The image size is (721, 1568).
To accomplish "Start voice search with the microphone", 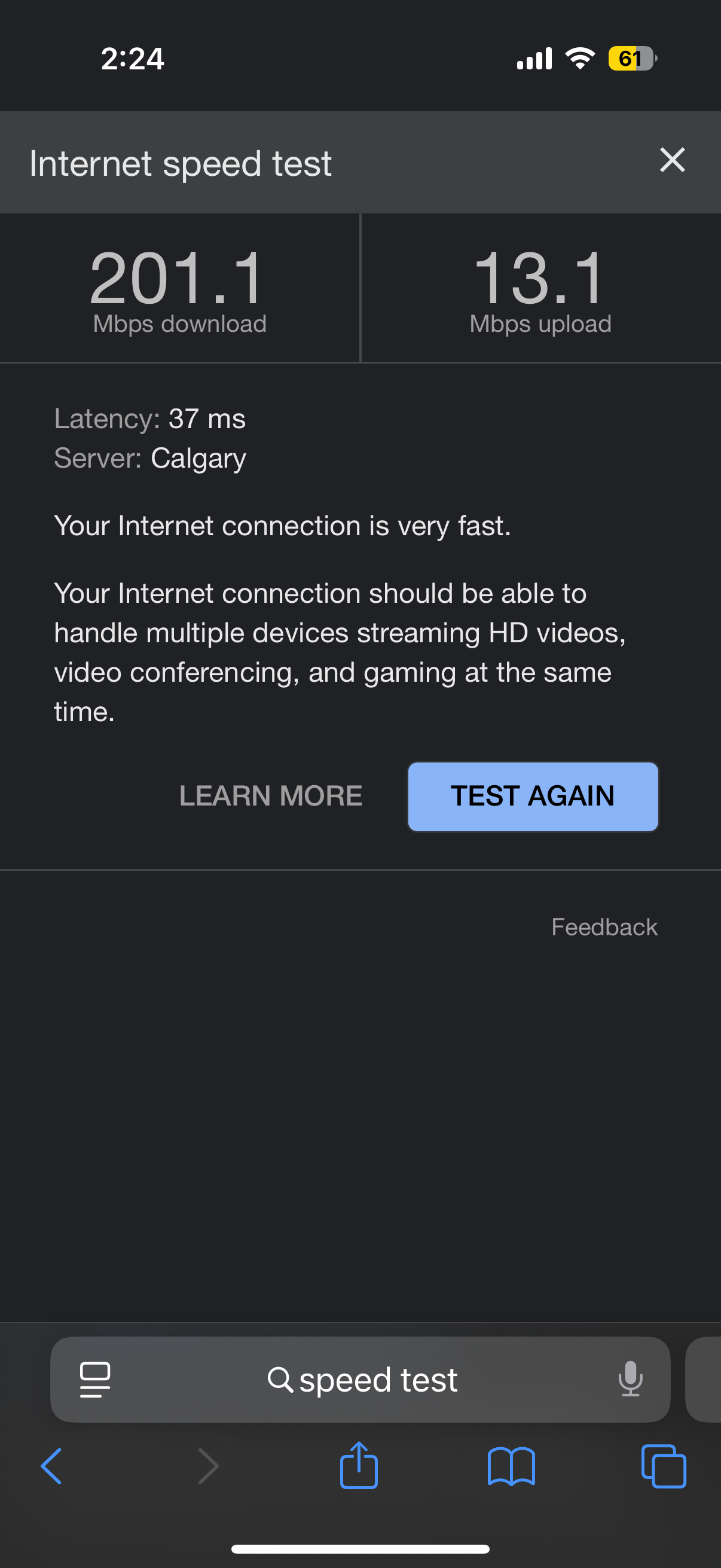I will [x=630, y=1378].
